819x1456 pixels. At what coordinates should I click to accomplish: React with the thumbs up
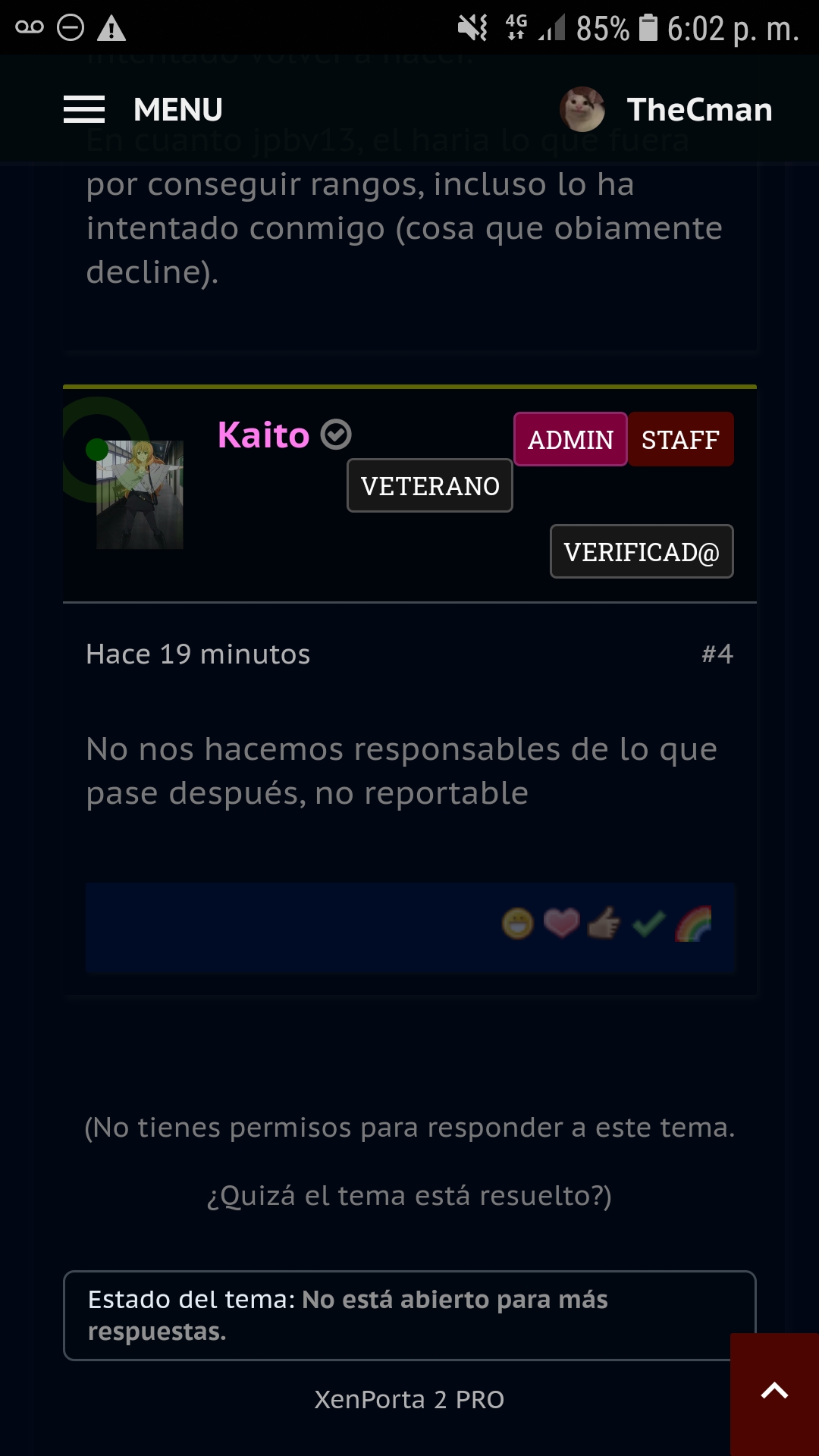click(x=604, y=924)
